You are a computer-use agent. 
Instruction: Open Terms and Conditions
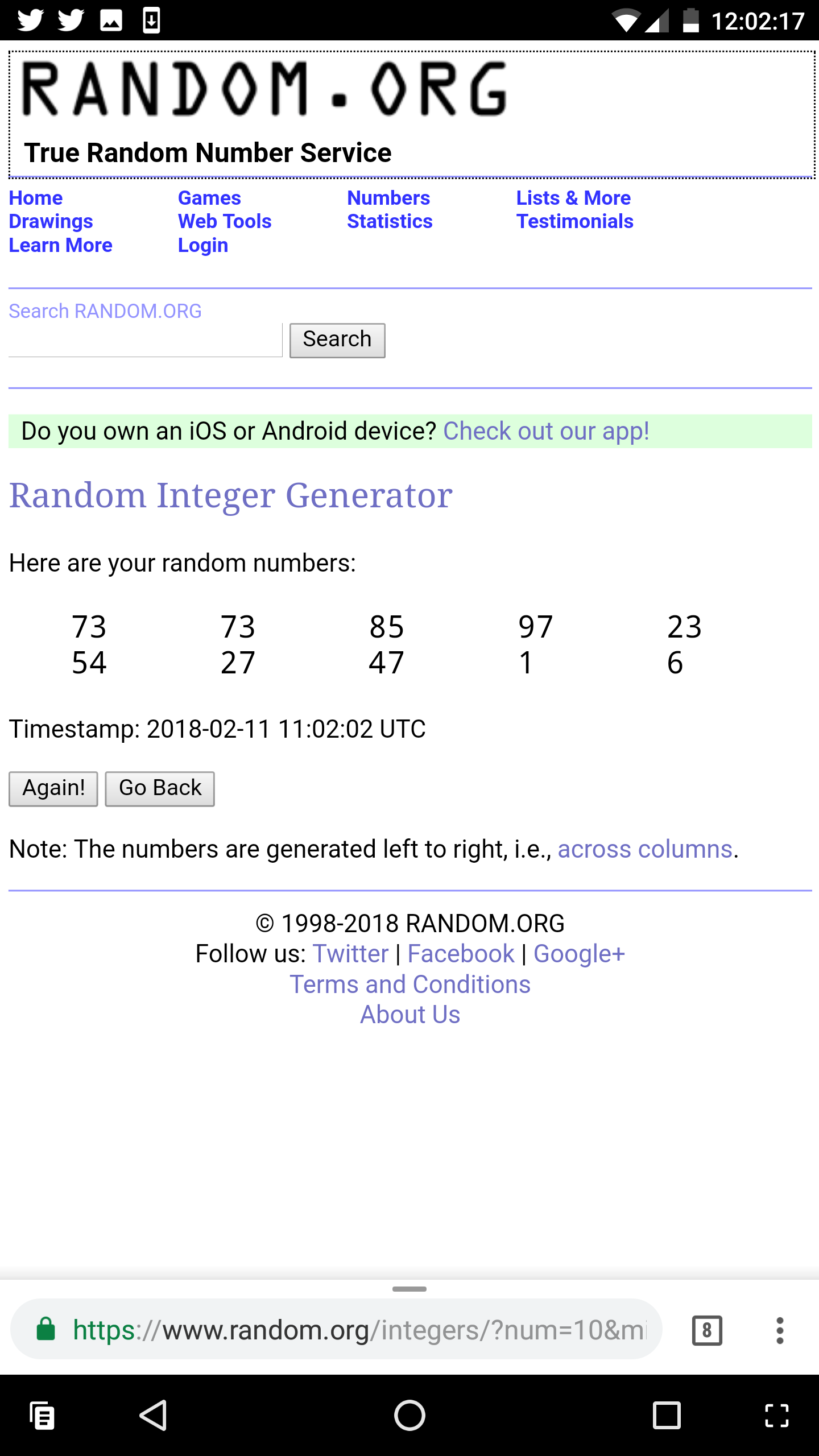coord(410,985)
